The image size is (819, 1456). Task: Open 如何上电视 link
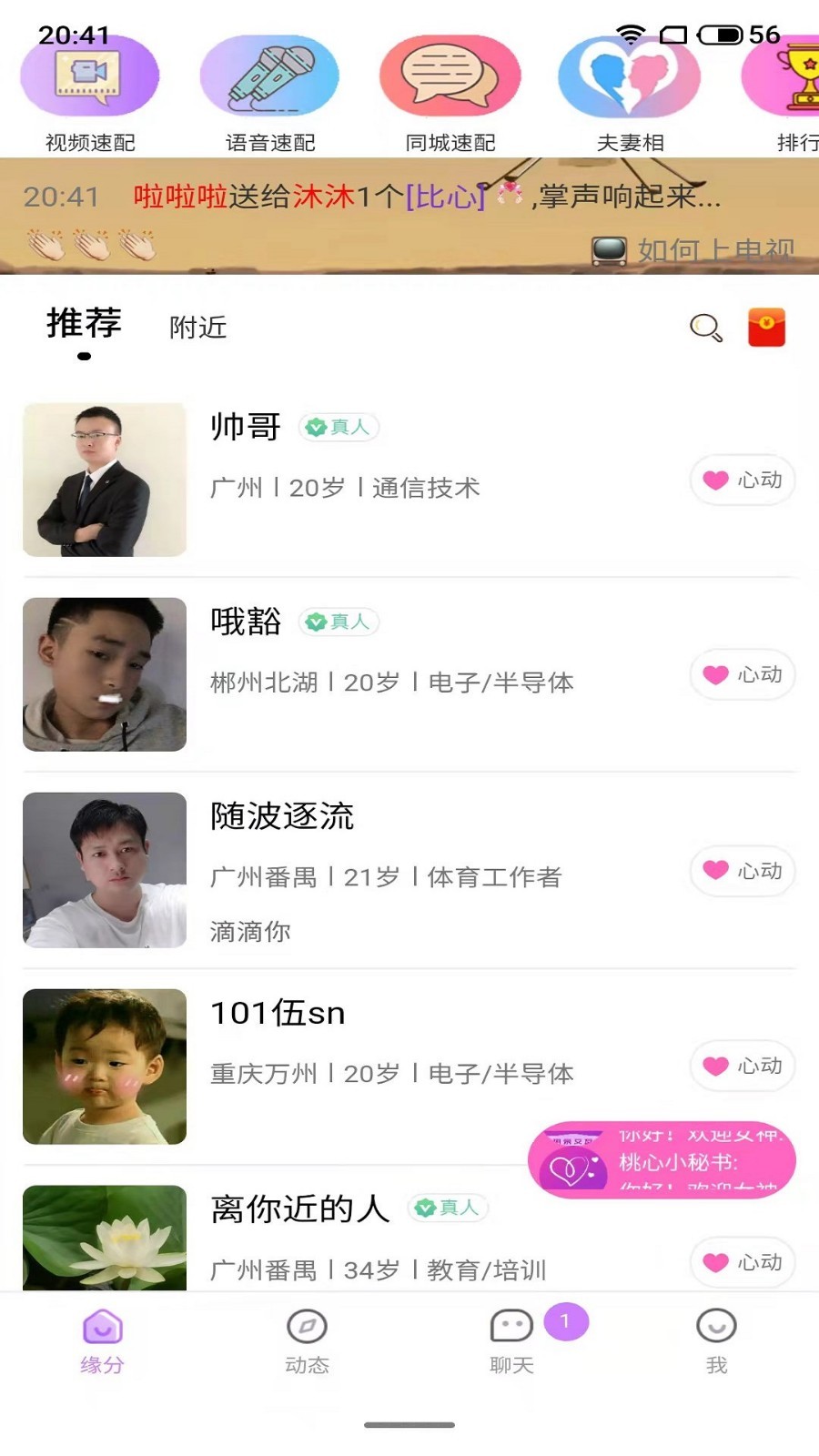pos(695,250)
